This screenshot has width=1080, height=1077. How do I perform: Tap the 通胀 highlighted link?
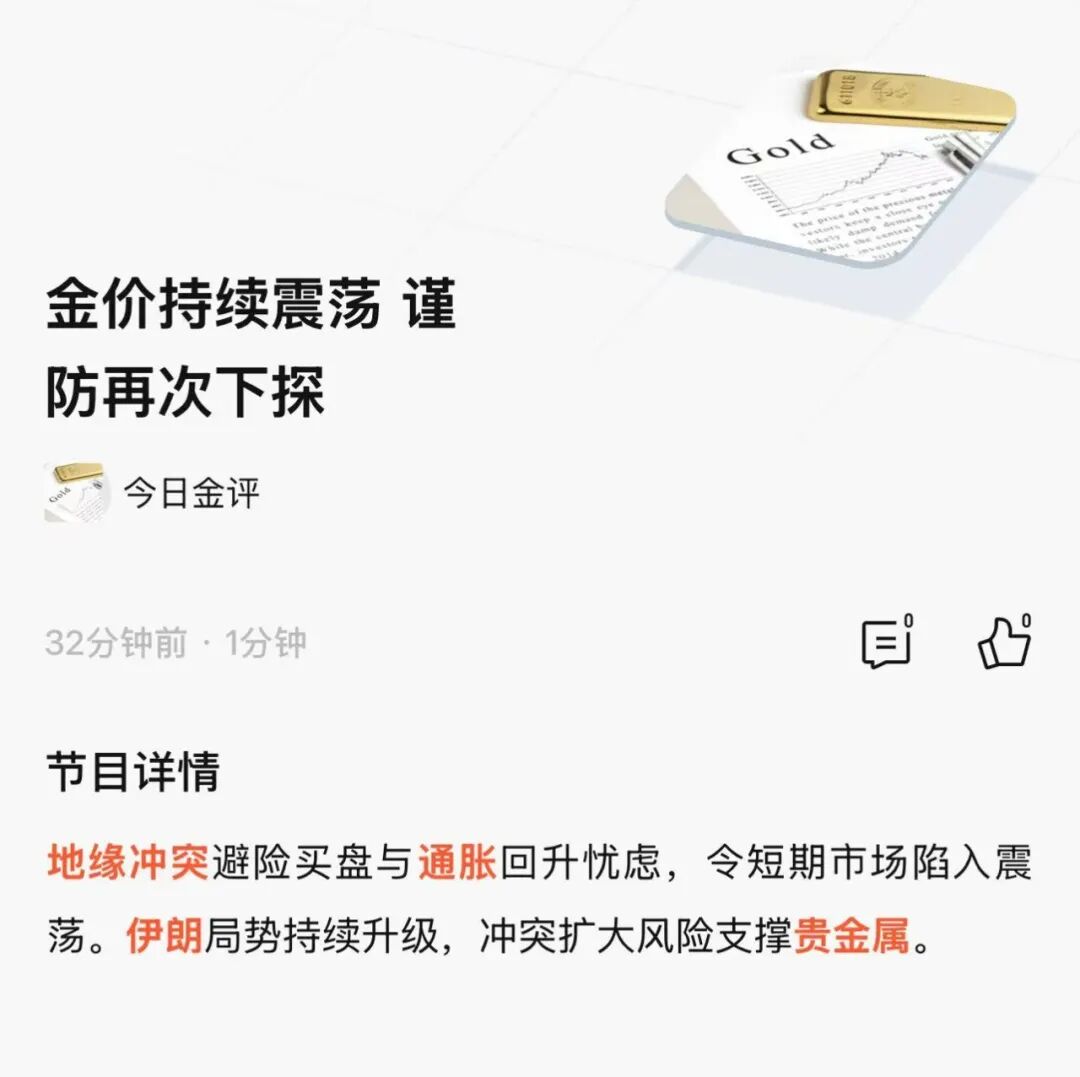pos(457,861)
